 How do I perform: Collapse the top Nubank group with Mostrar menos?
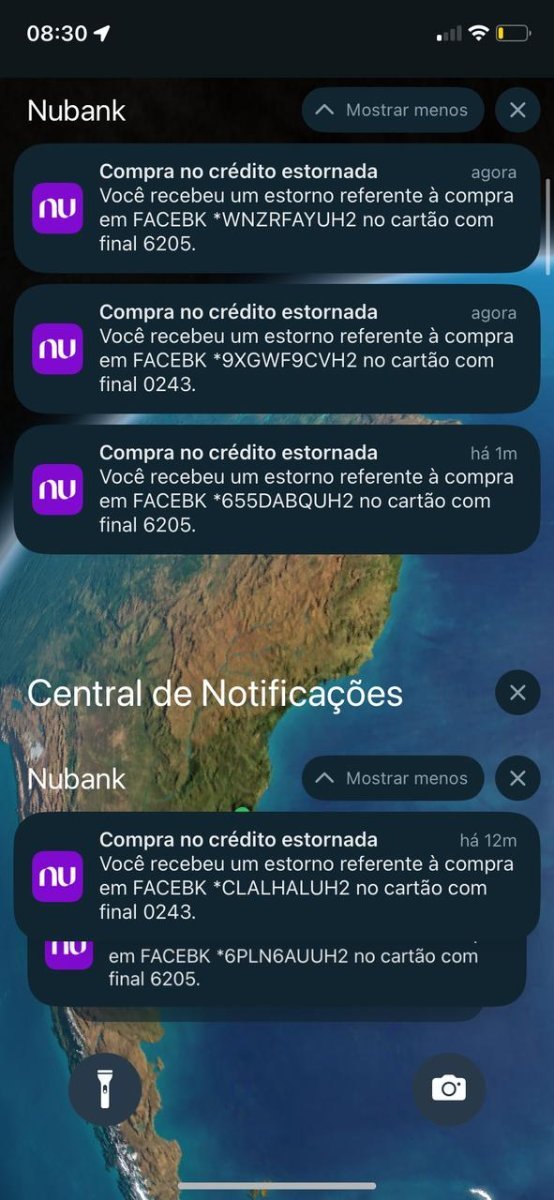click(392, 110)
